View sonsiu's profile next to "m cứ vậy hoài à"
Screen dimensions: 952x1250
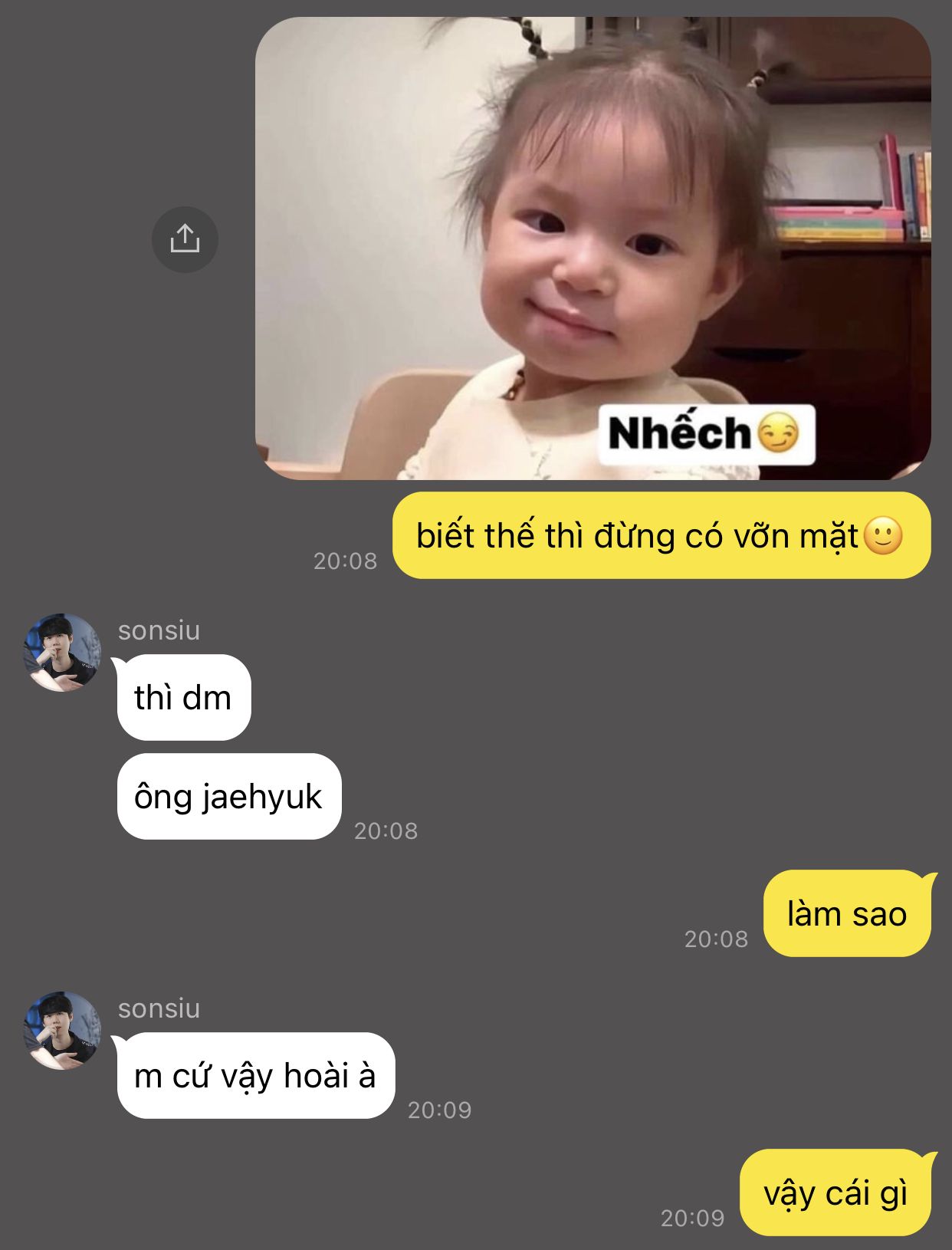point(62,1031)
